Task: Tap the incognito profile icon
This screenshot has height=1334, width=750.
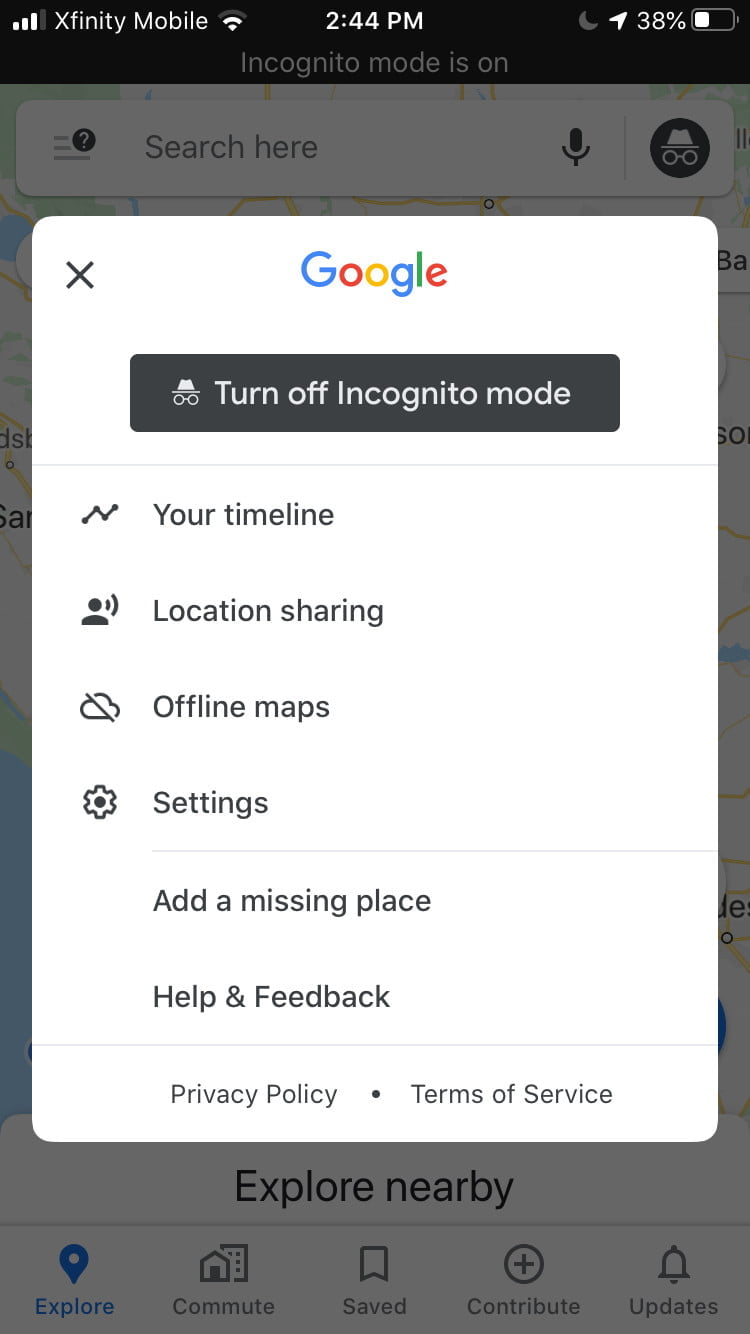Action: (680, 148)
